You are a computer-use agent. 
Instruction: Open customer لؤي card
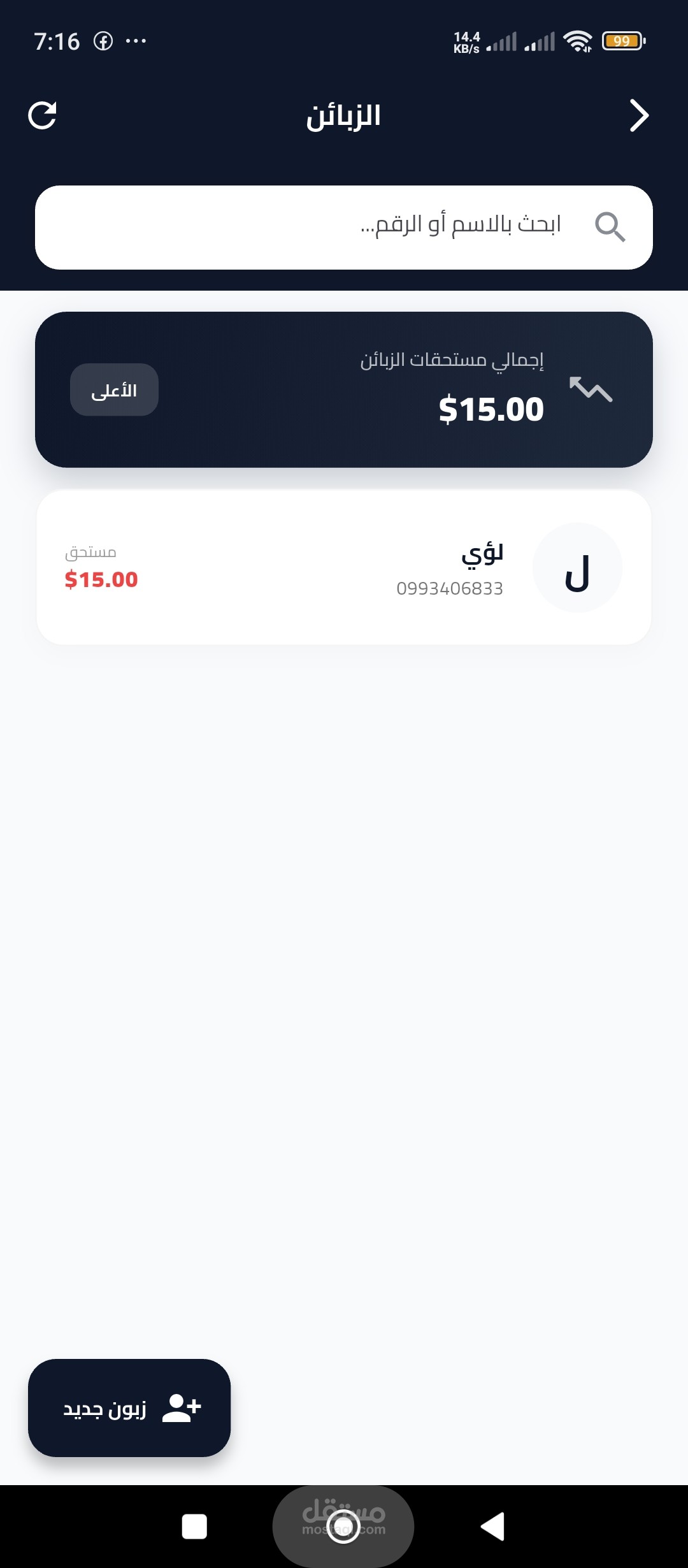pos(344,567)
